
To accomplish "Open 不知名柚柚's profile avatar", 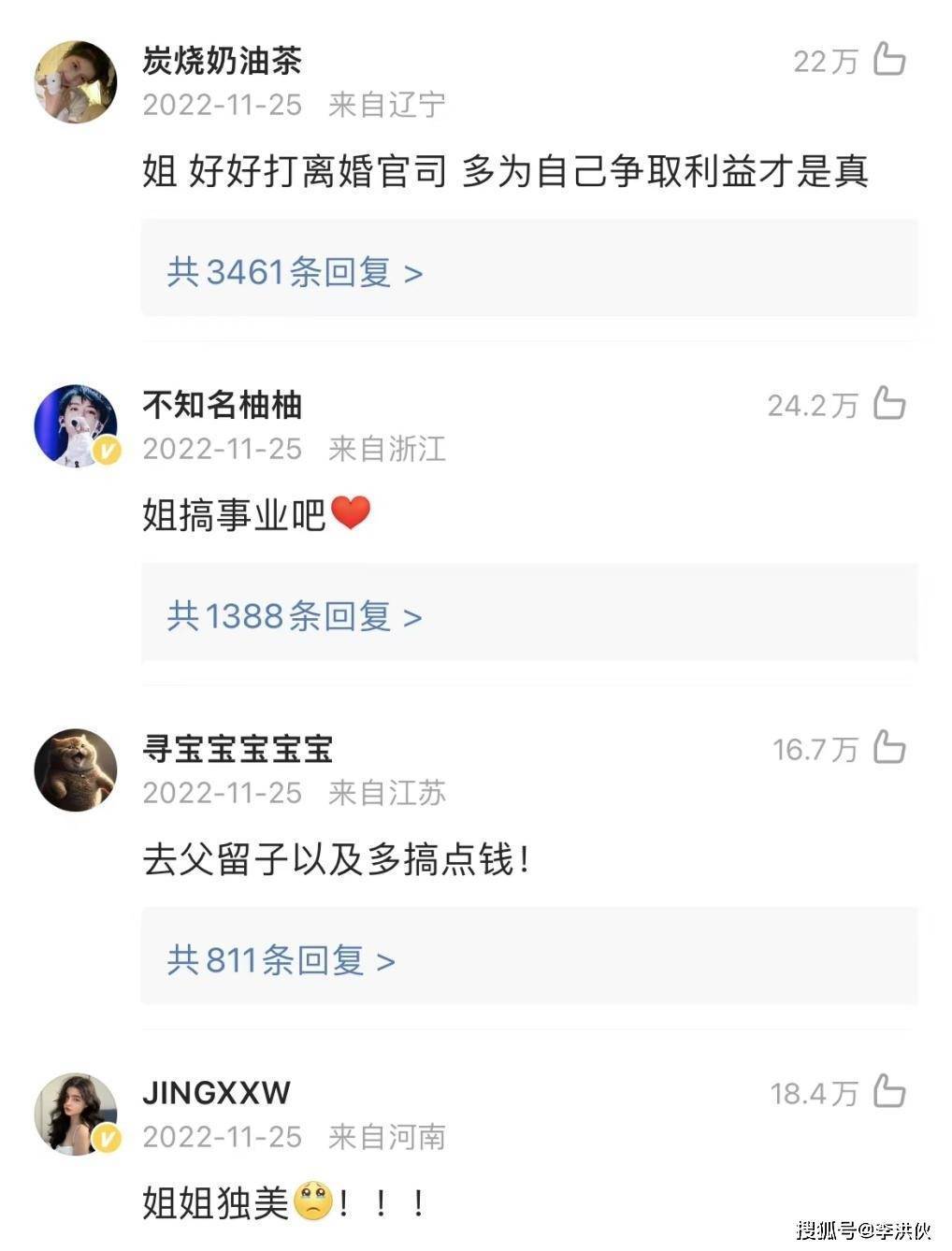I will (x=76, y=425).
